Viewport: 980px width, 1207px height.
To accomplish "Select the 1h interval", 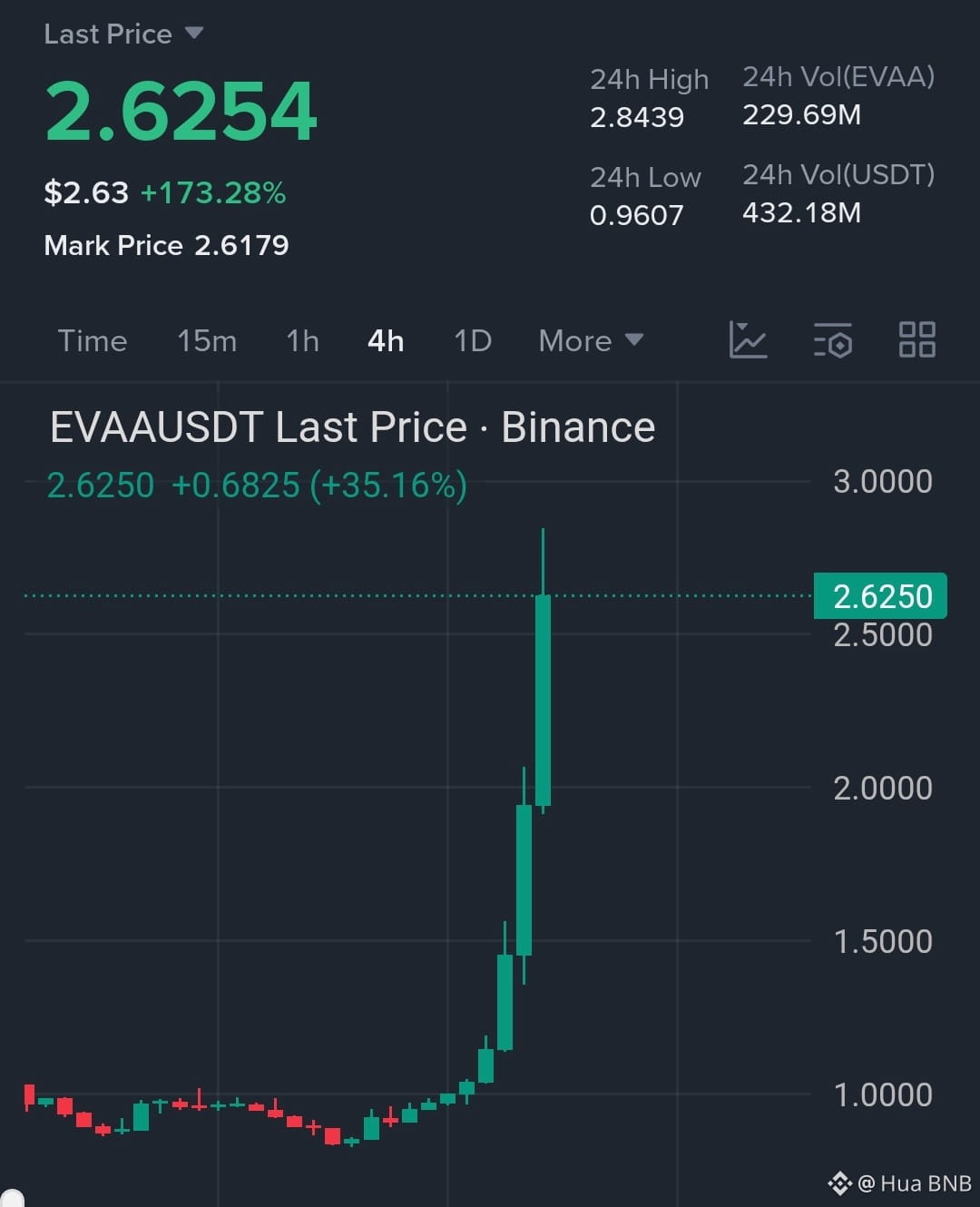I will 302,341.
